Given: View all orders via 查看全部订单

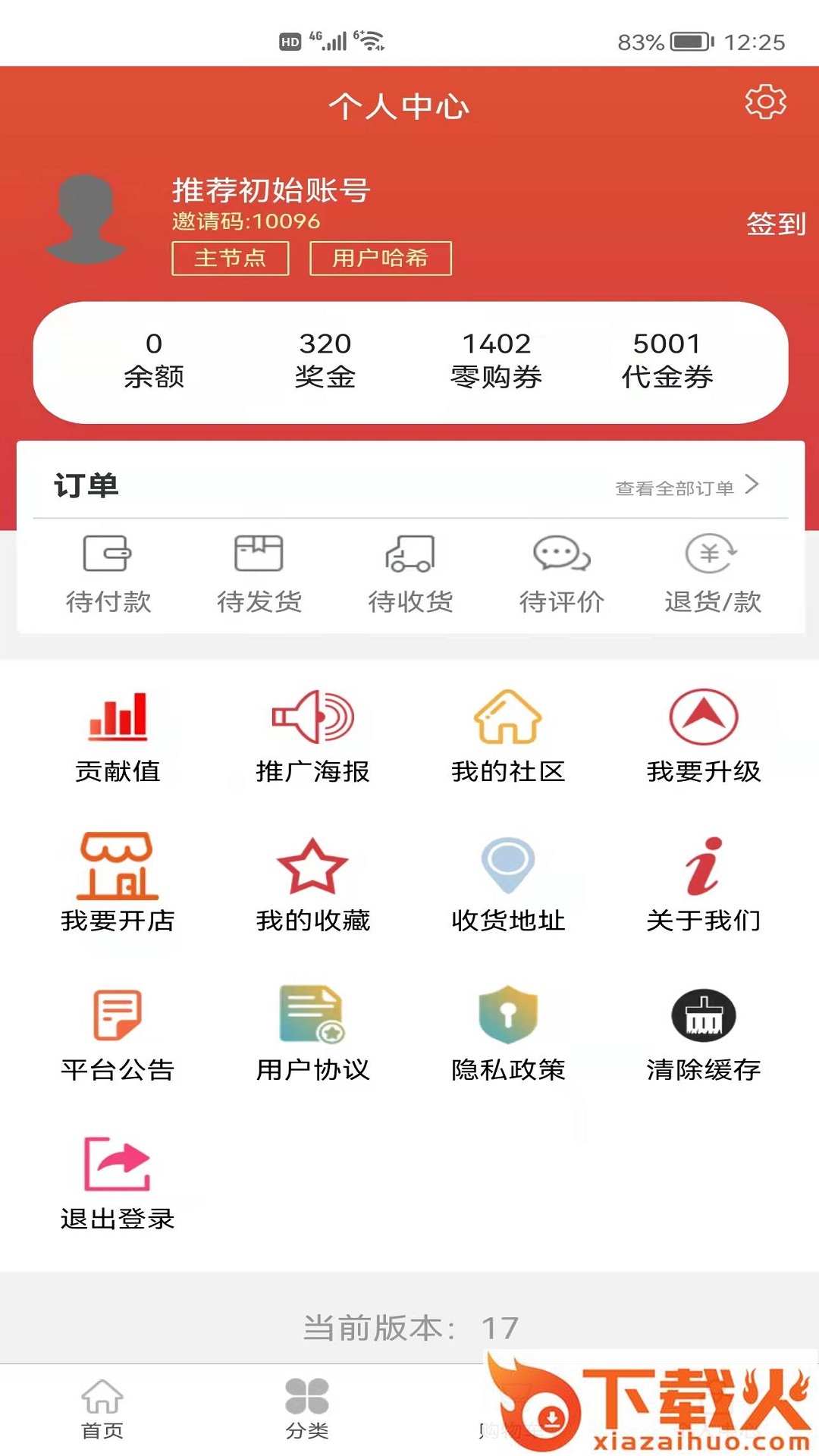Looking at the screenshot, I should point(686,487).
